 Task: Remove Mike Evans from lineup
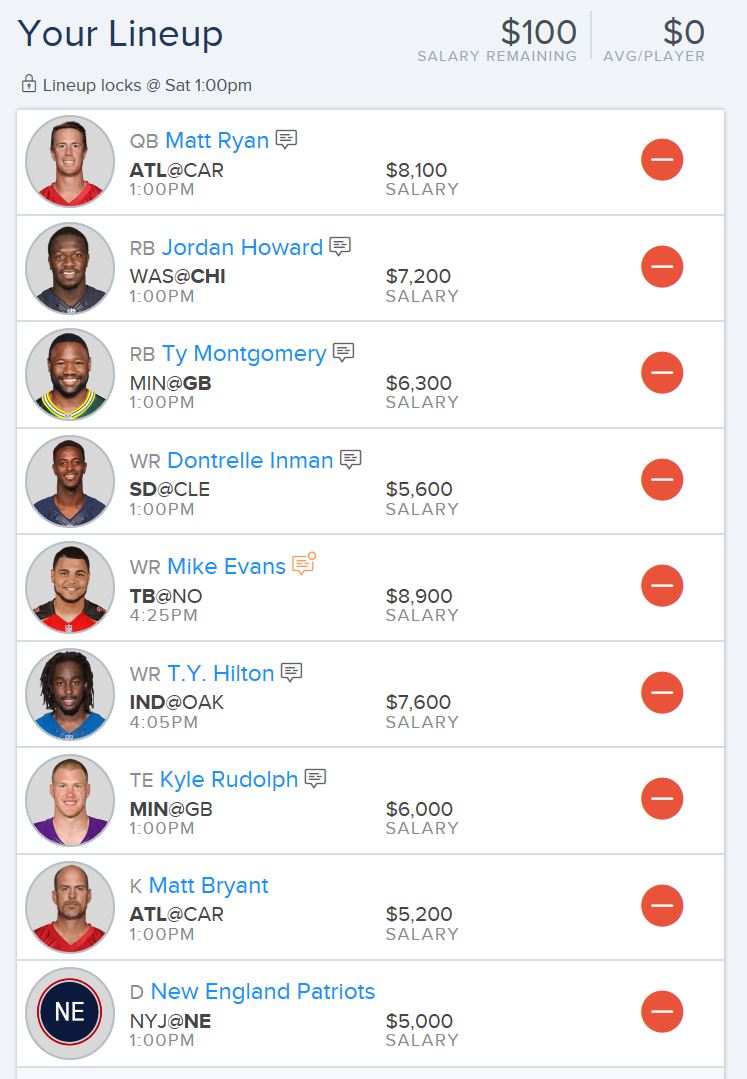[662, 586]
